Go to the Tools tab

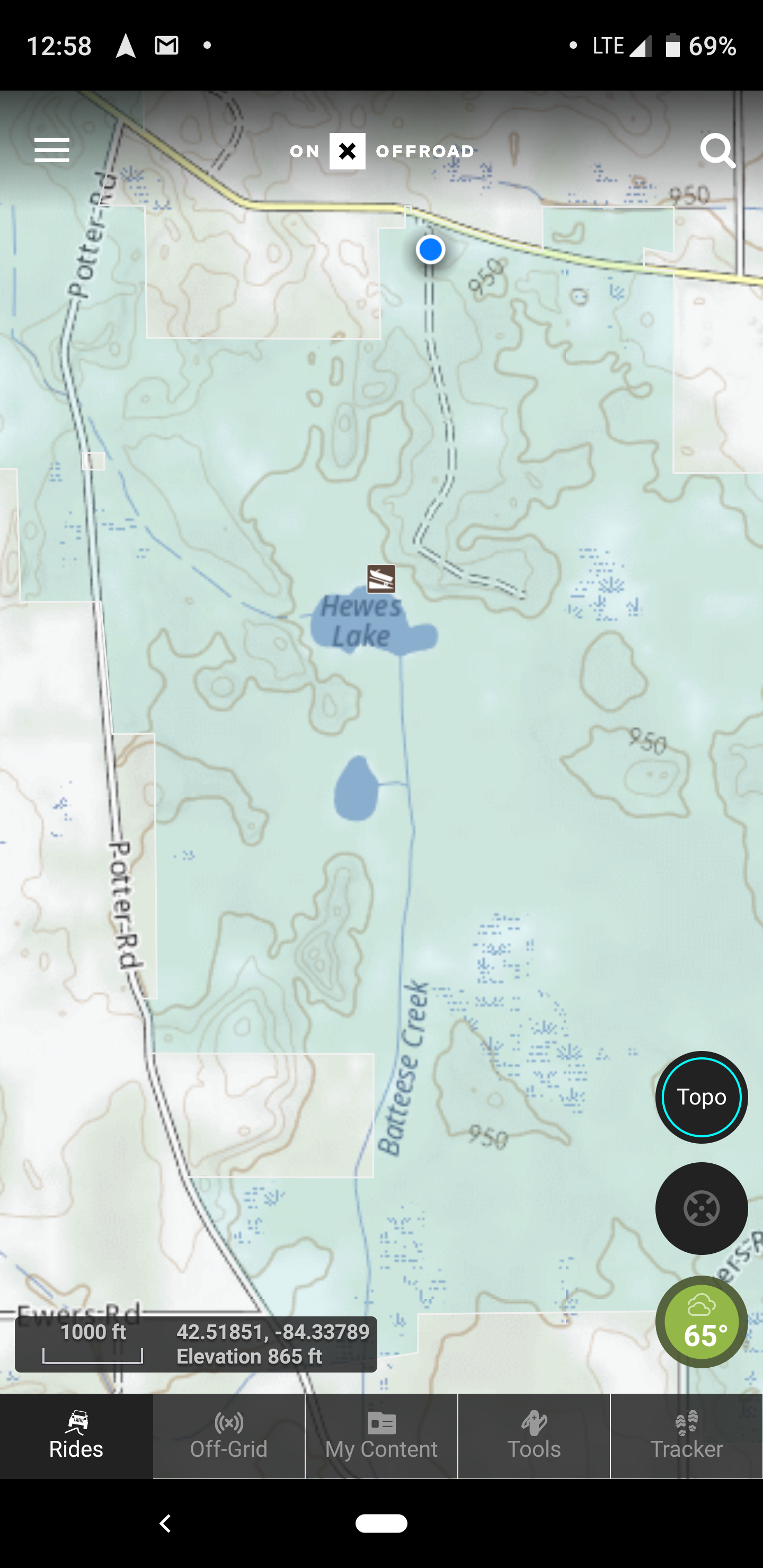coord(534,1436)
